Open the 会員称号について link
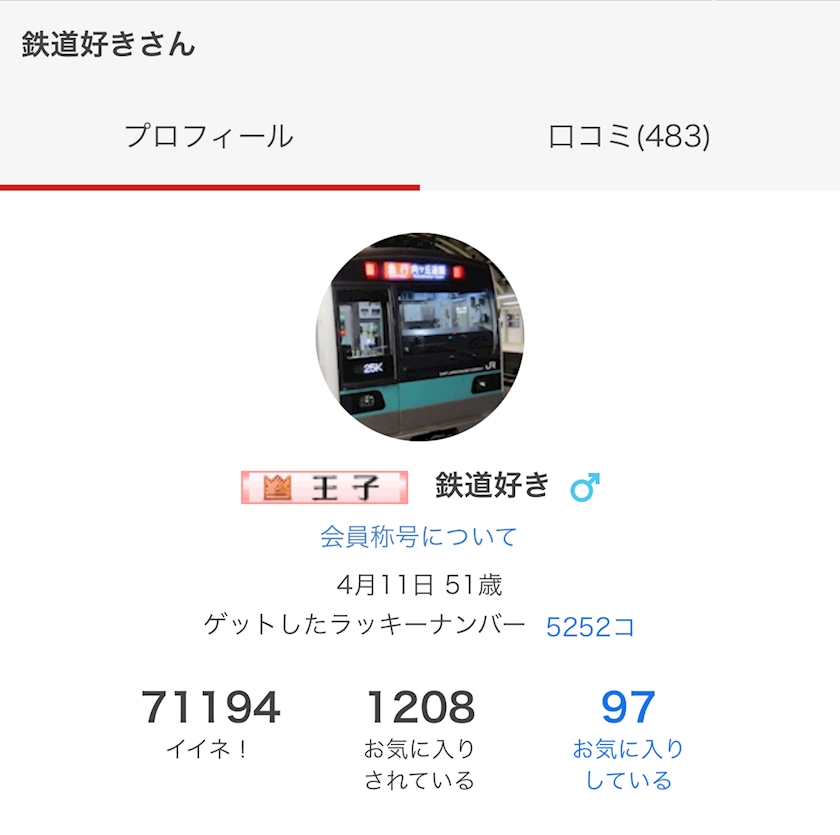 point(418,537)
